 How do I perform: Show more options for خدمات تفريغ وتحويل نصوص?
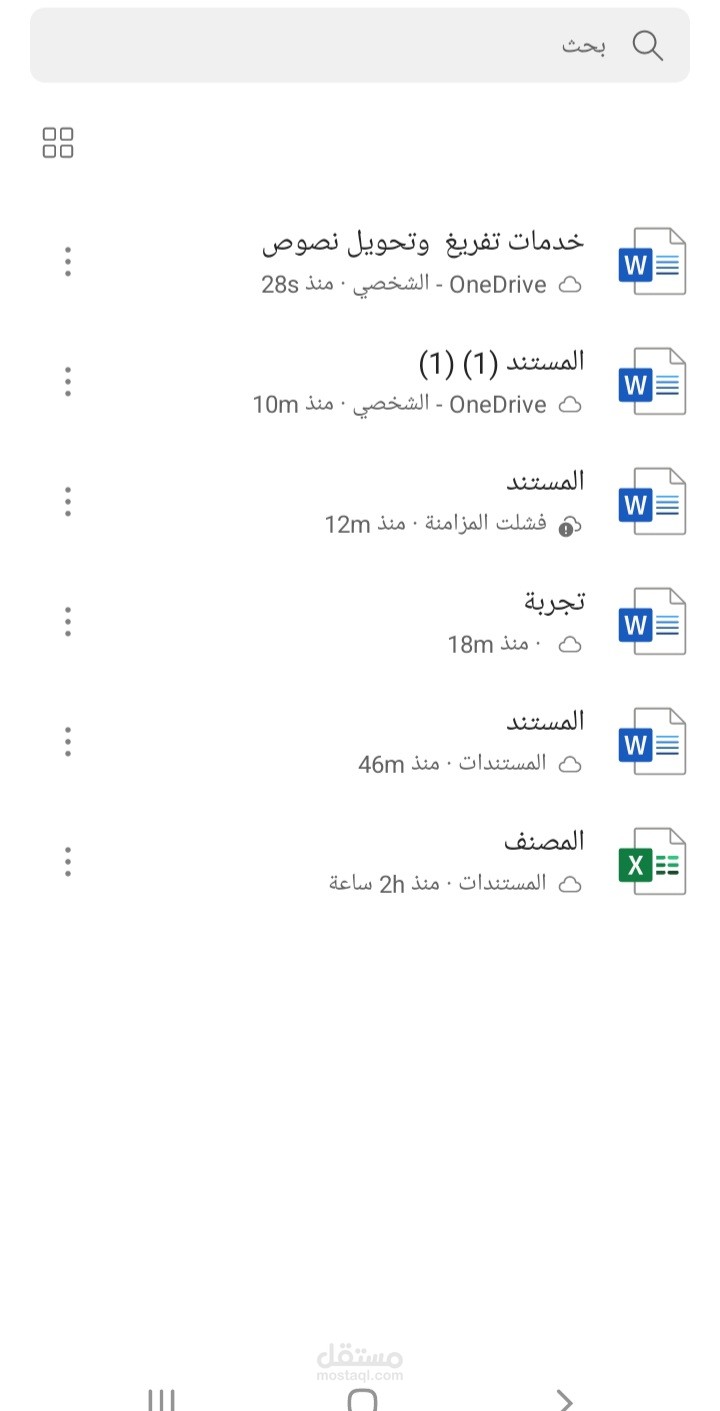(68, 261)
